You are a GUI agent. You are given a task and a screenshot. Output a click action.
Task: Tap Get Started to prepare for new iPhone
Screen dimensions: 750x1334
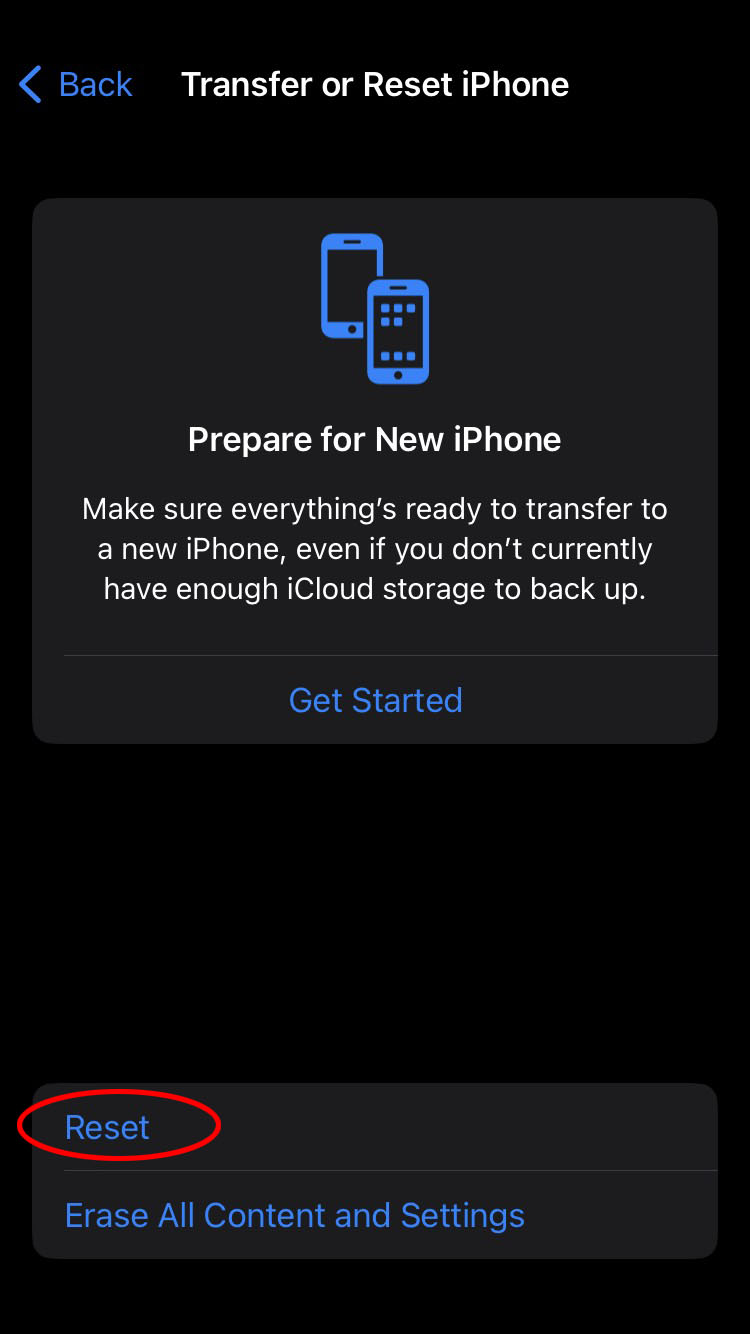point(375,700)
